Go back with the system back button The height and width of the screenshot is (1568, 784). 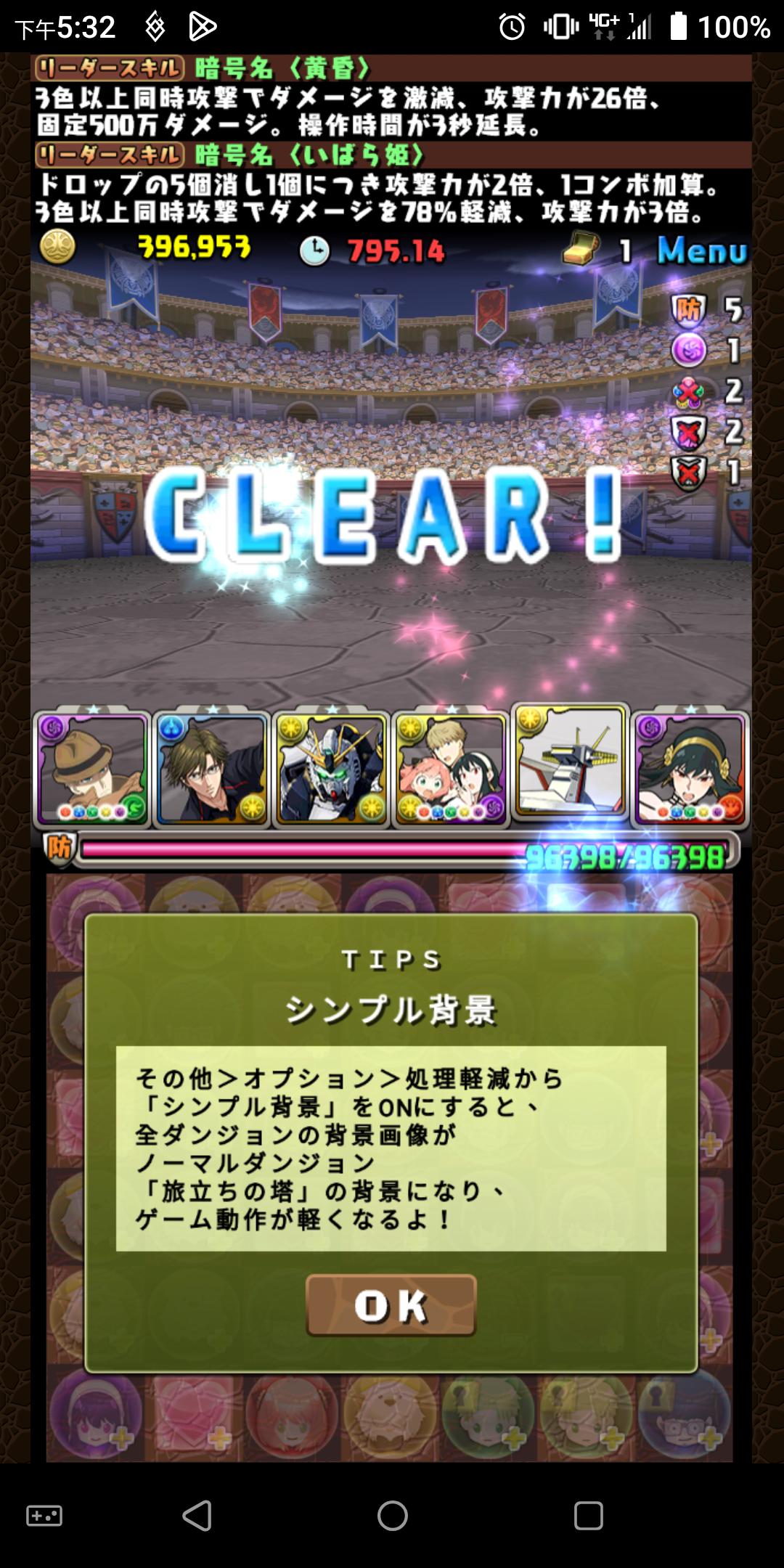197,1516
